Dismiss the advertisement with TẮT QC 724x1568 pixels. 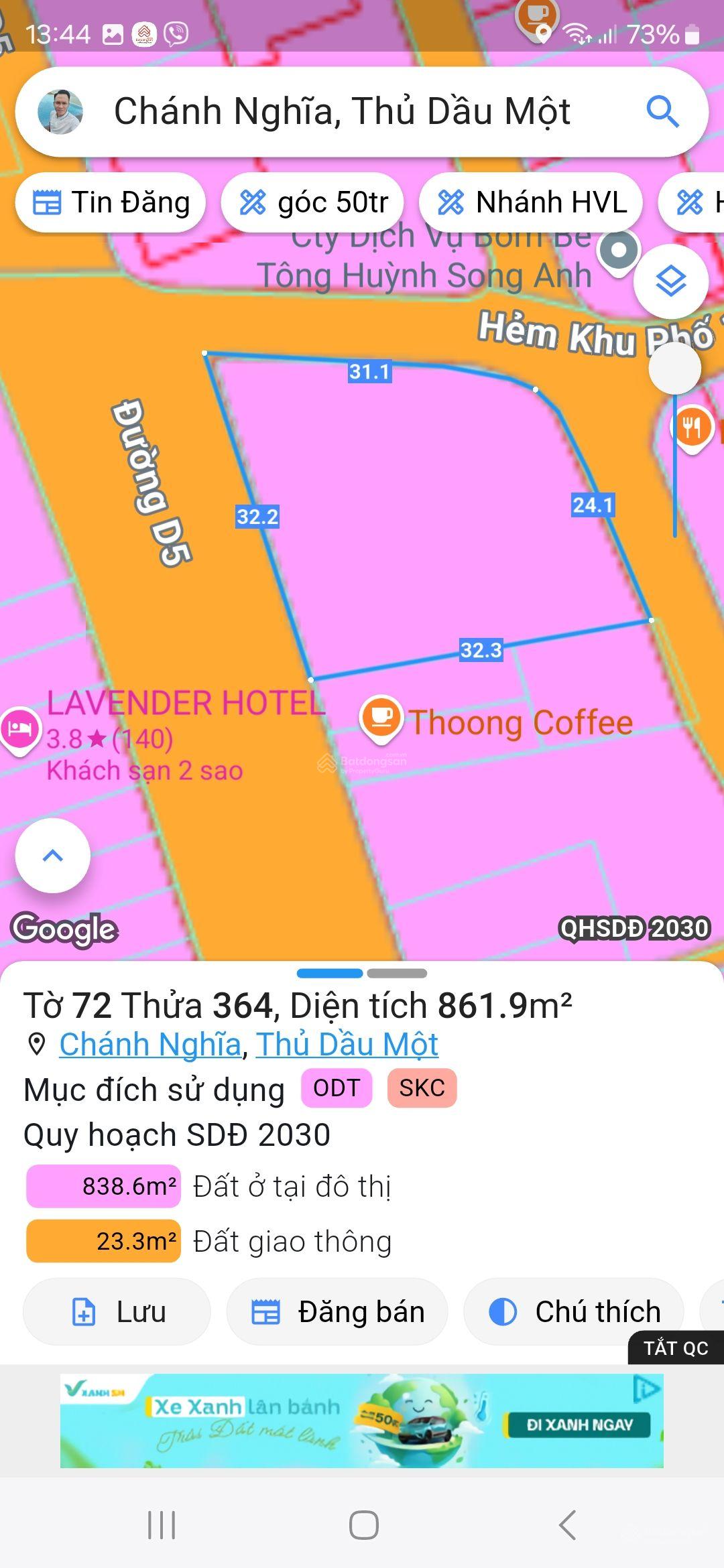(676, 1348)
